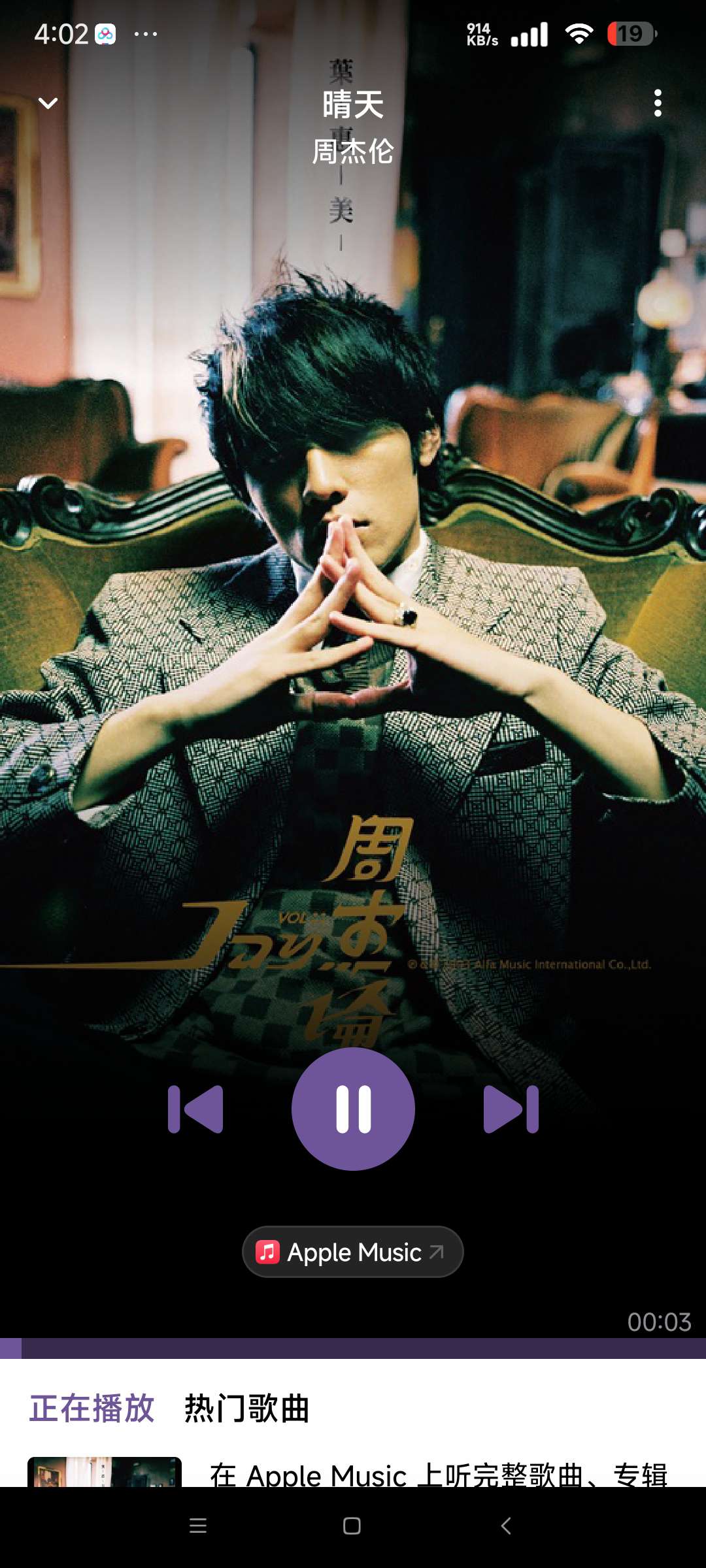Open the song in Apple Music
The height and width of the screenshot is (1568, 706).
point(353,1252)
